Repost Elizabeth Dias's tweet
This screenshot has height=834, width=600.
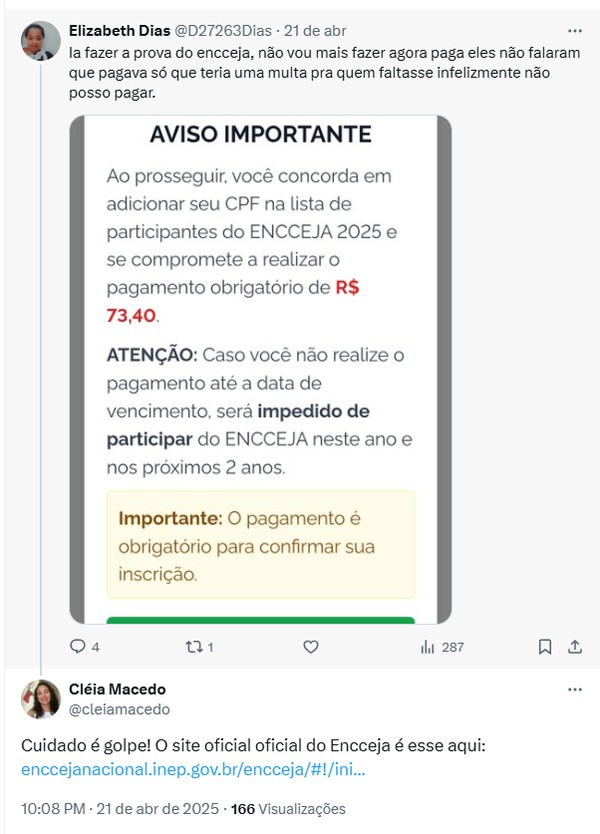(x=194, y=647)
